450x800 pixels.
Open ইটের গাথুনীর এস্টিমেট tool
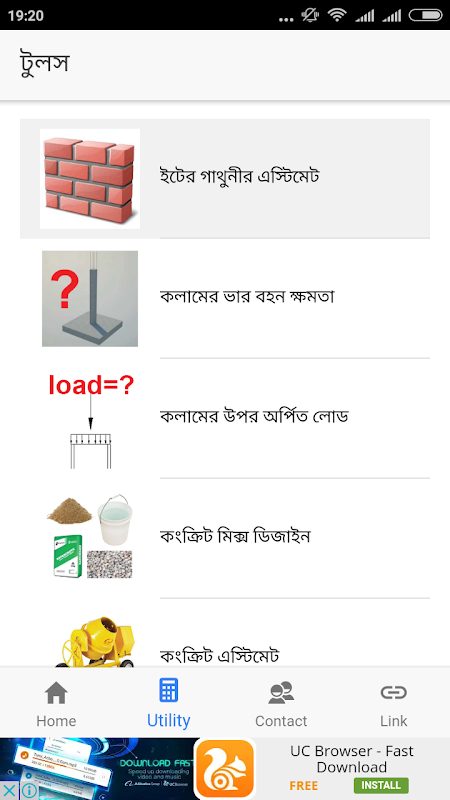225,178
